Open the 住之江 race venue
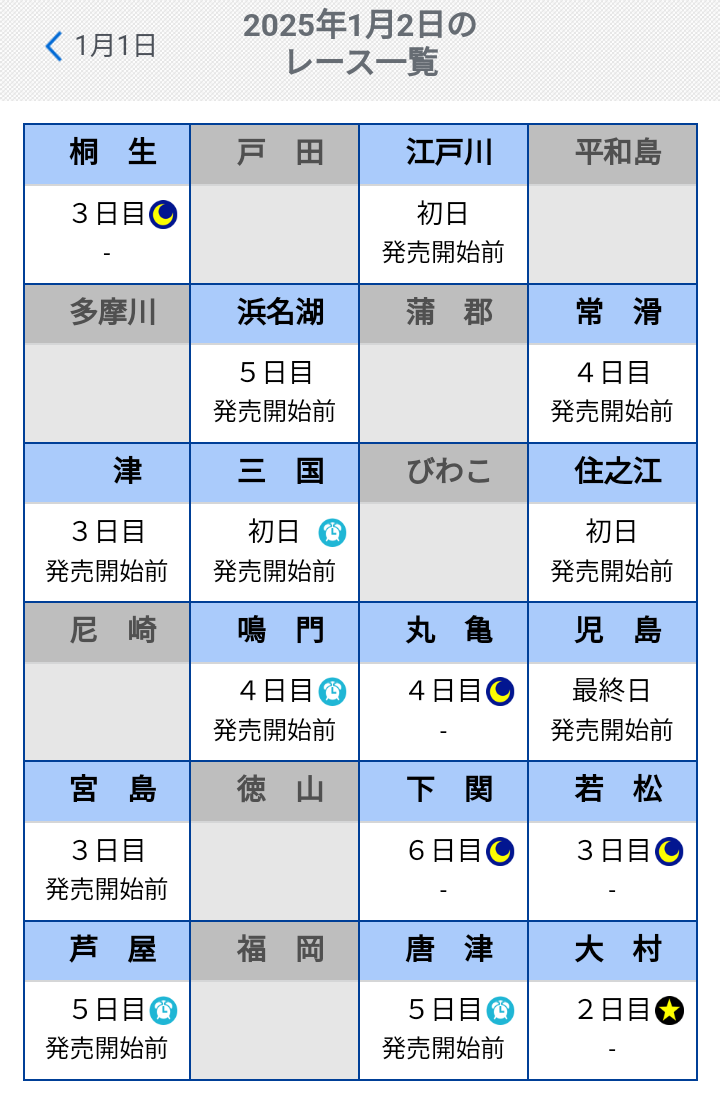This screenshot has width=720, height=1102. (612, 524)
